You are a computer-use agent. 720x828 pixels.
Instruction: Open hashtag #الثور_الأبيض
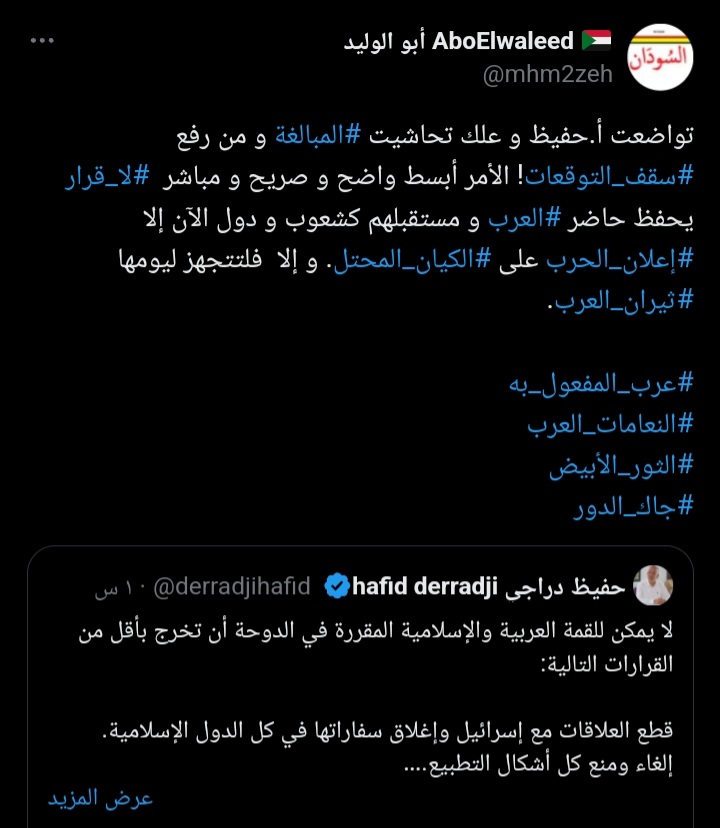coord(620,465)
